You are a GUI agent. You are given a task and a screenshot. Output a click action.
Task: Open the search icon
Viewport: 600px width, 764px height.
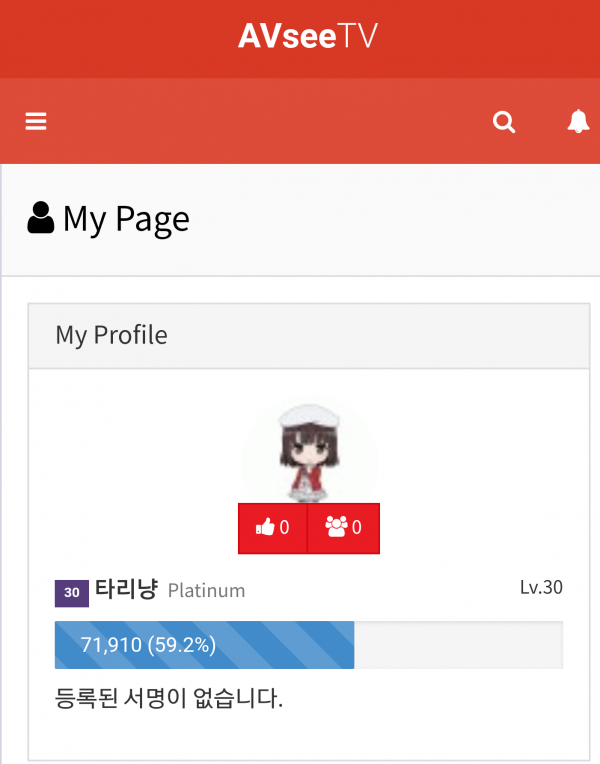pos(504,122)
